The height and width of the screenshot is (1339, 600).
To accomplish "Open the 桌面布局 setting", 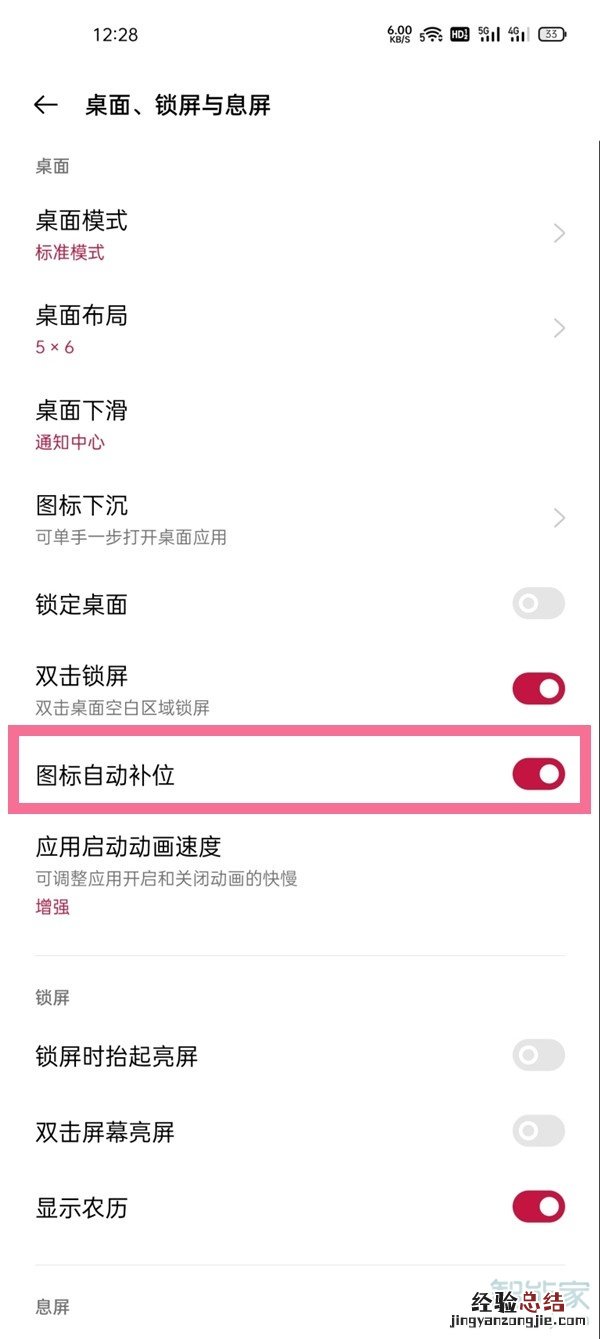I will coord(300,329).
